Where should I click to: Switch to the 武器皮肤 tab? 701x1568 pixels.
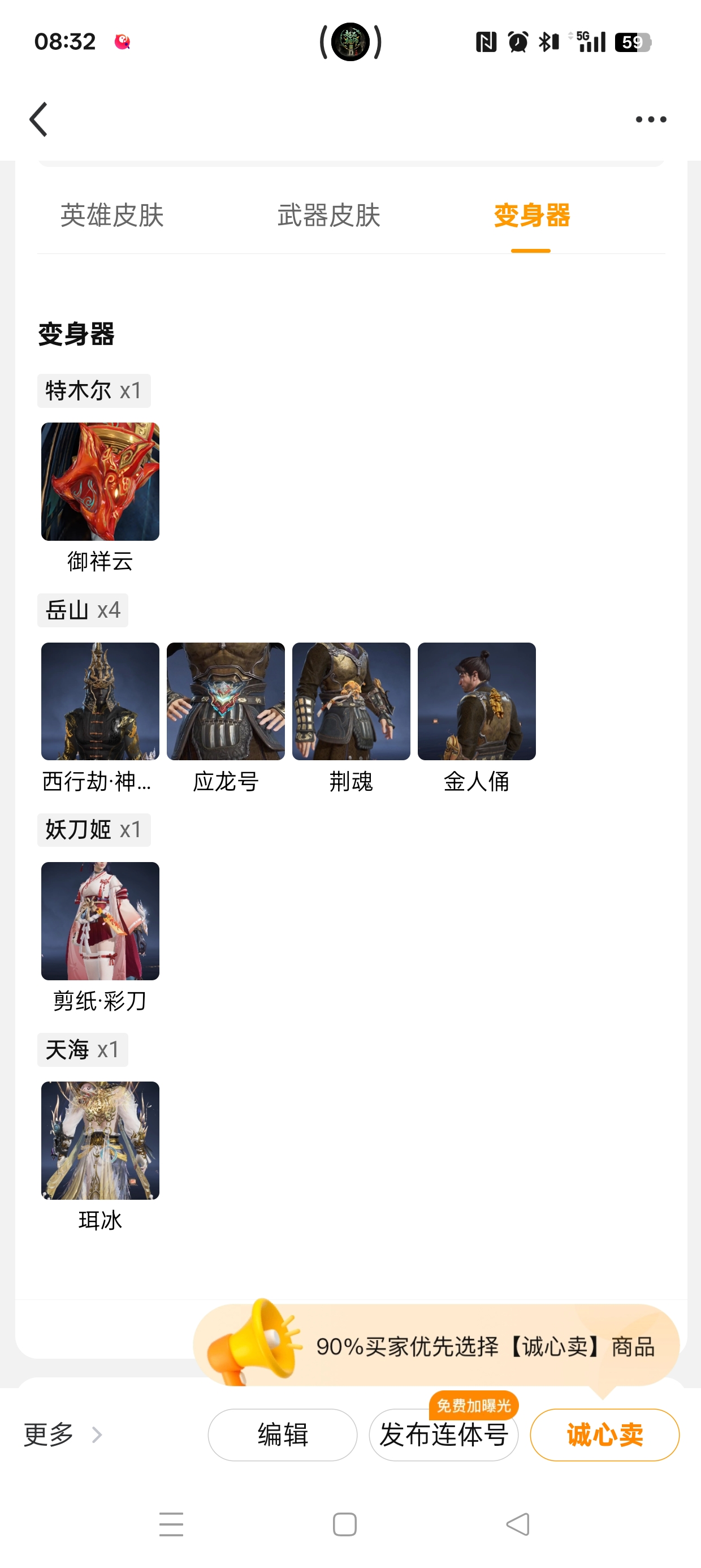(328, 216)
